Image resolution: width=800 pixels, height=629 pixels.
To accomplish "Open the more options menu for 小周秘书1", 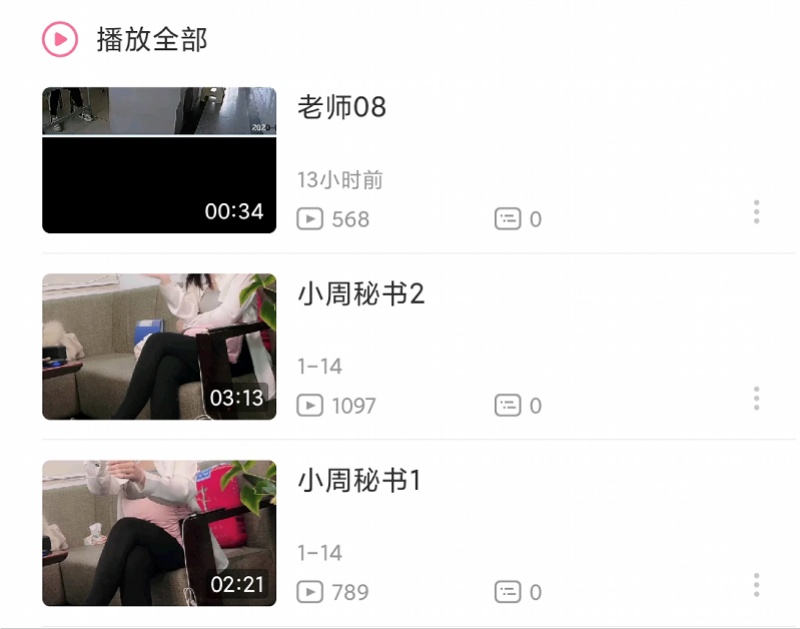I will click(x=756, y=584).
